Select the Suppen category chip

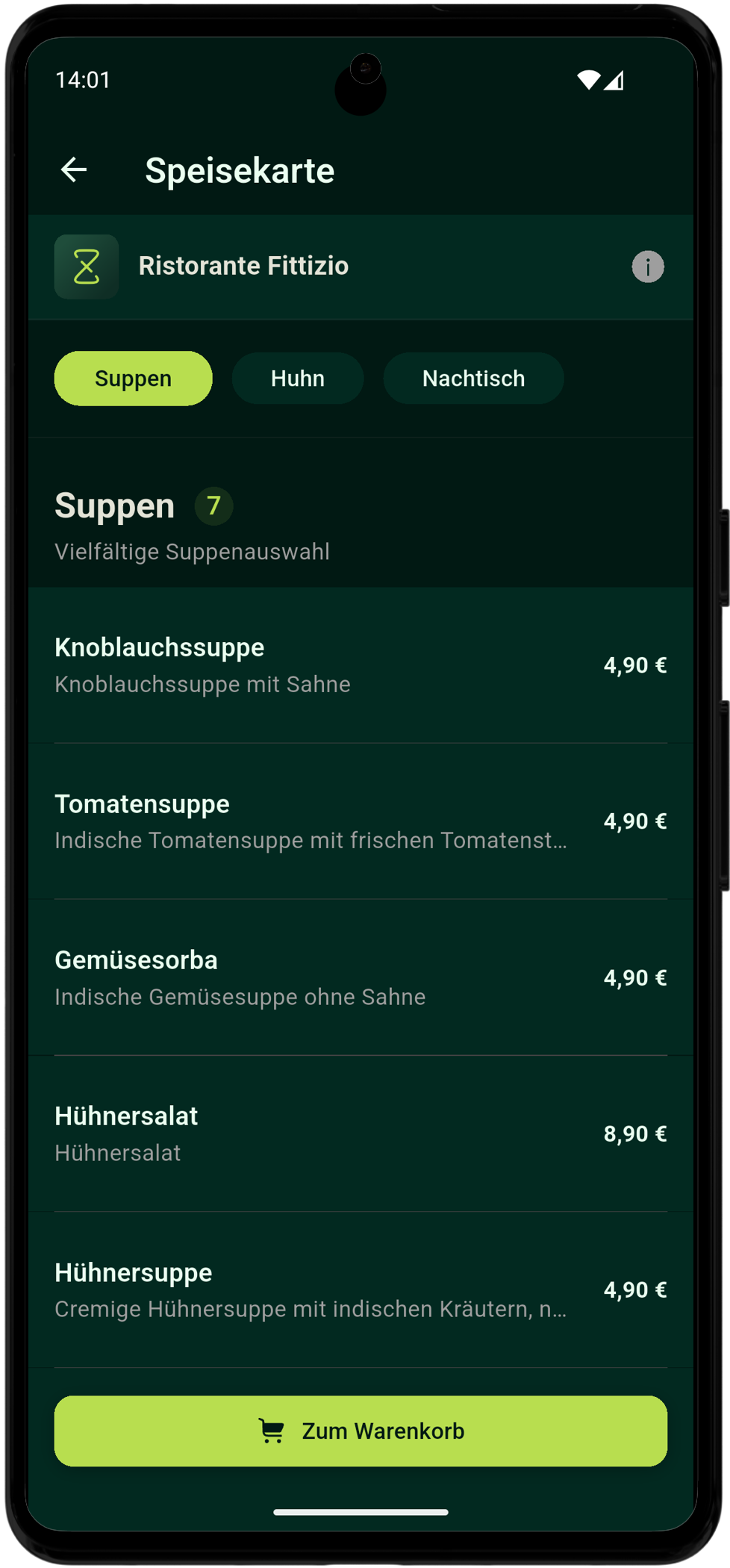(134, 379)
